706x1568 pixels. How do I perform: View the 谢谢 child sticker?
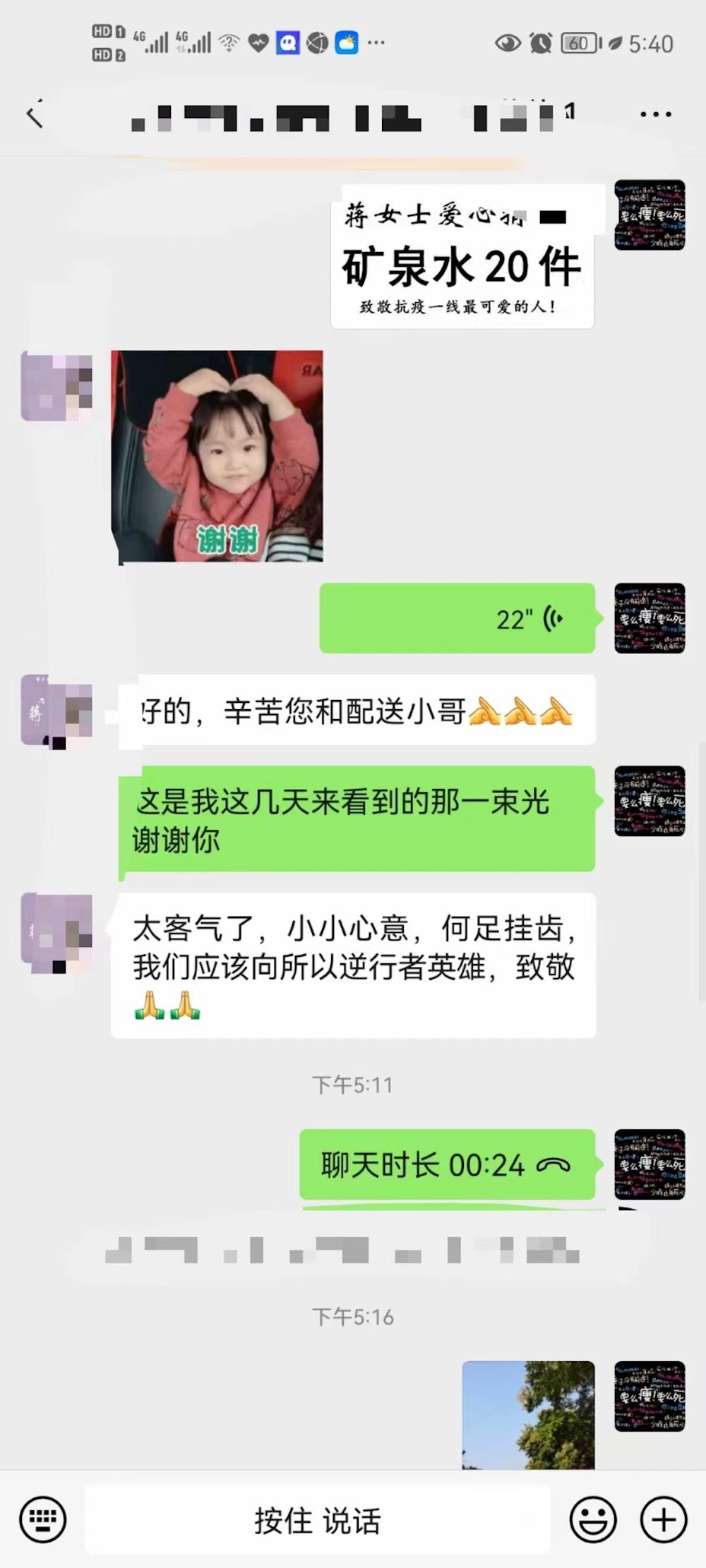click(217, 457)
